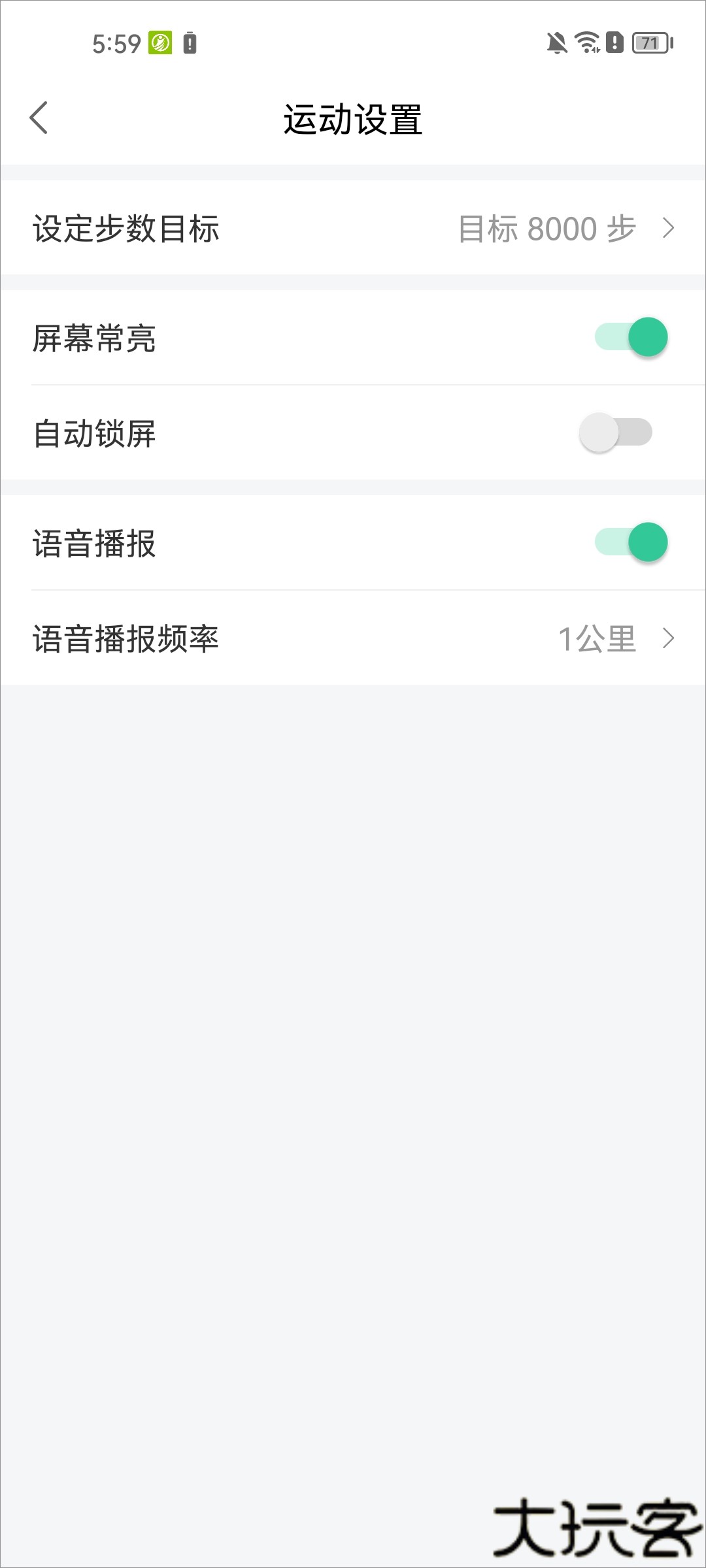Open 语音播报频率 options
Viewport: 706px width, 1568px height.
(353, 638)
